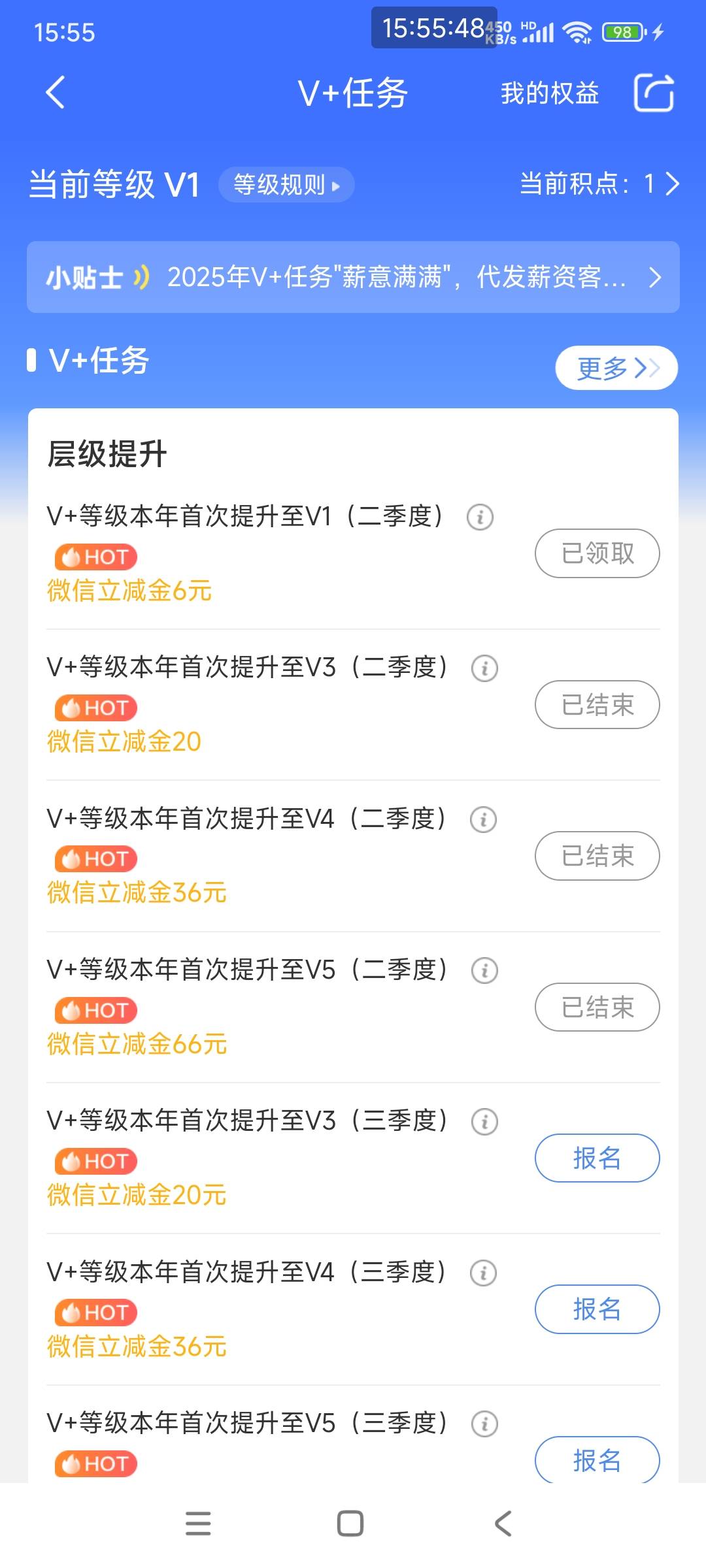Open 等级规则 details
The height and width of the screenshot is (1568, 706).
(286, 185)
